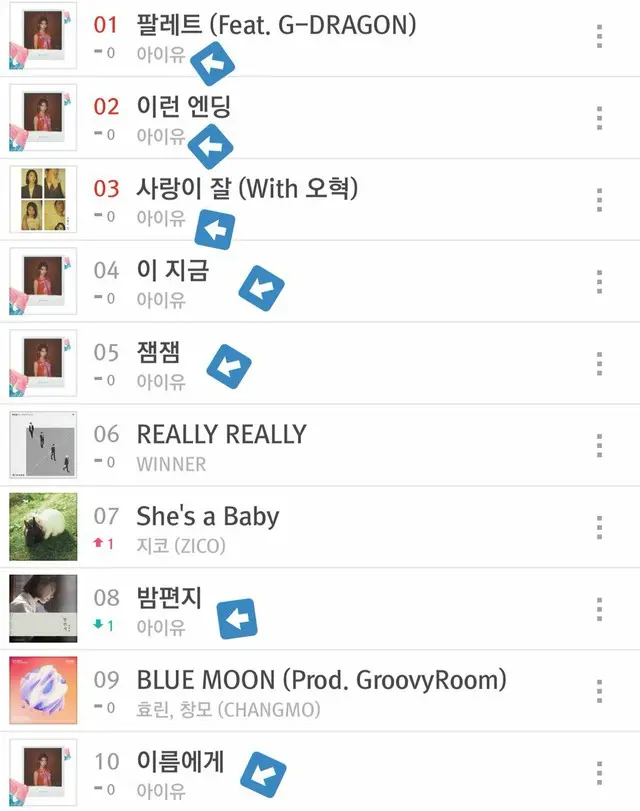Open more options for 이 지금
The width and height of the screenshot is (640, 811).
tap(599, 282)
